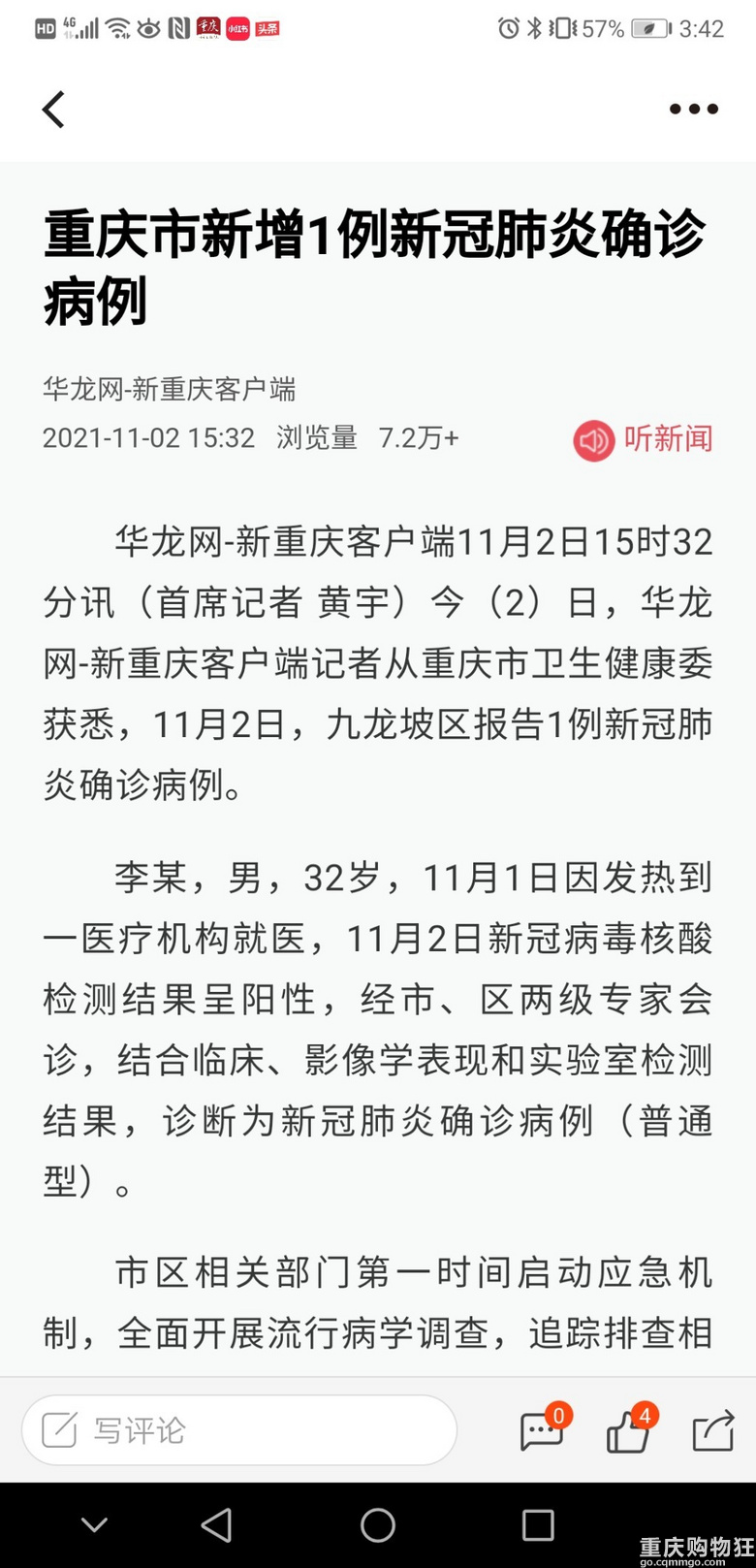756x1568 pixels.
Task: Tap system home button
Action: pos(378,1524)
